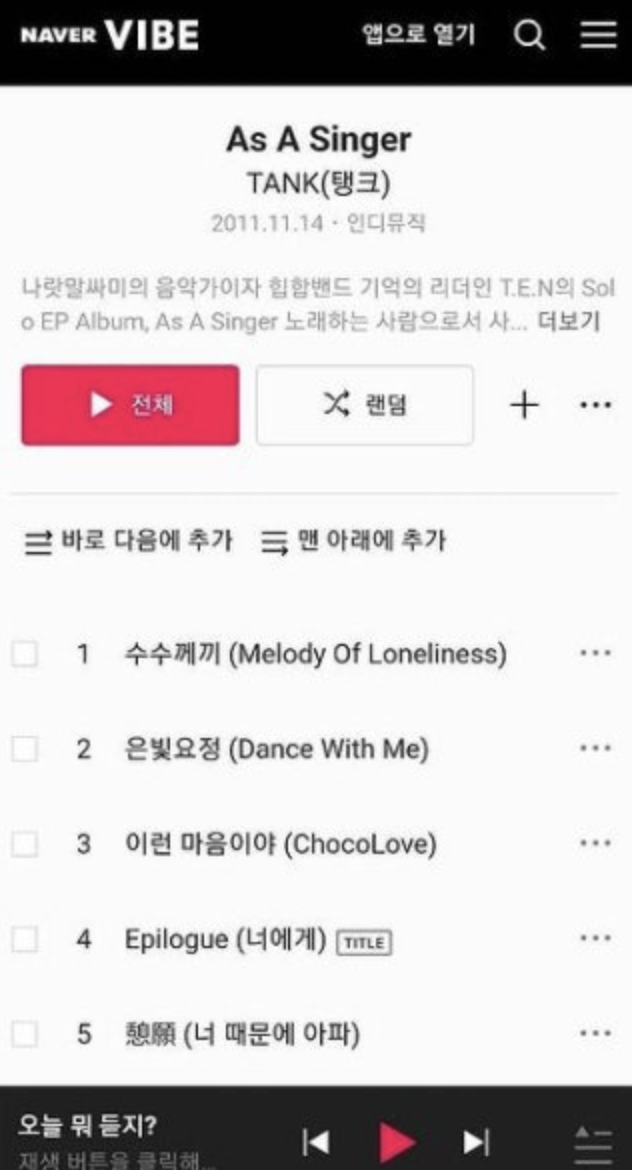The height and width of the screenshot is (1170, 632).
Task: Skip to previous track in player
Action: 316,1141
